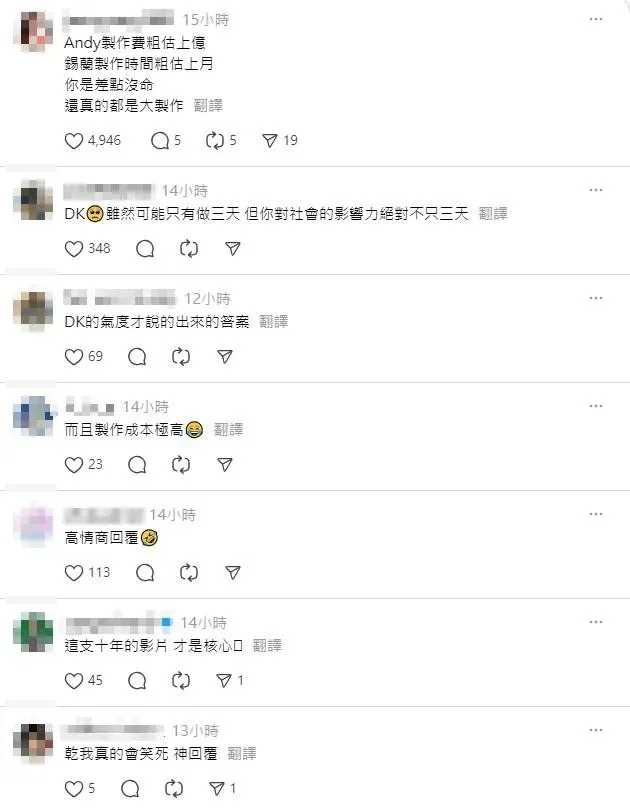Share the 高情商回覆 comment

(232, 572)
